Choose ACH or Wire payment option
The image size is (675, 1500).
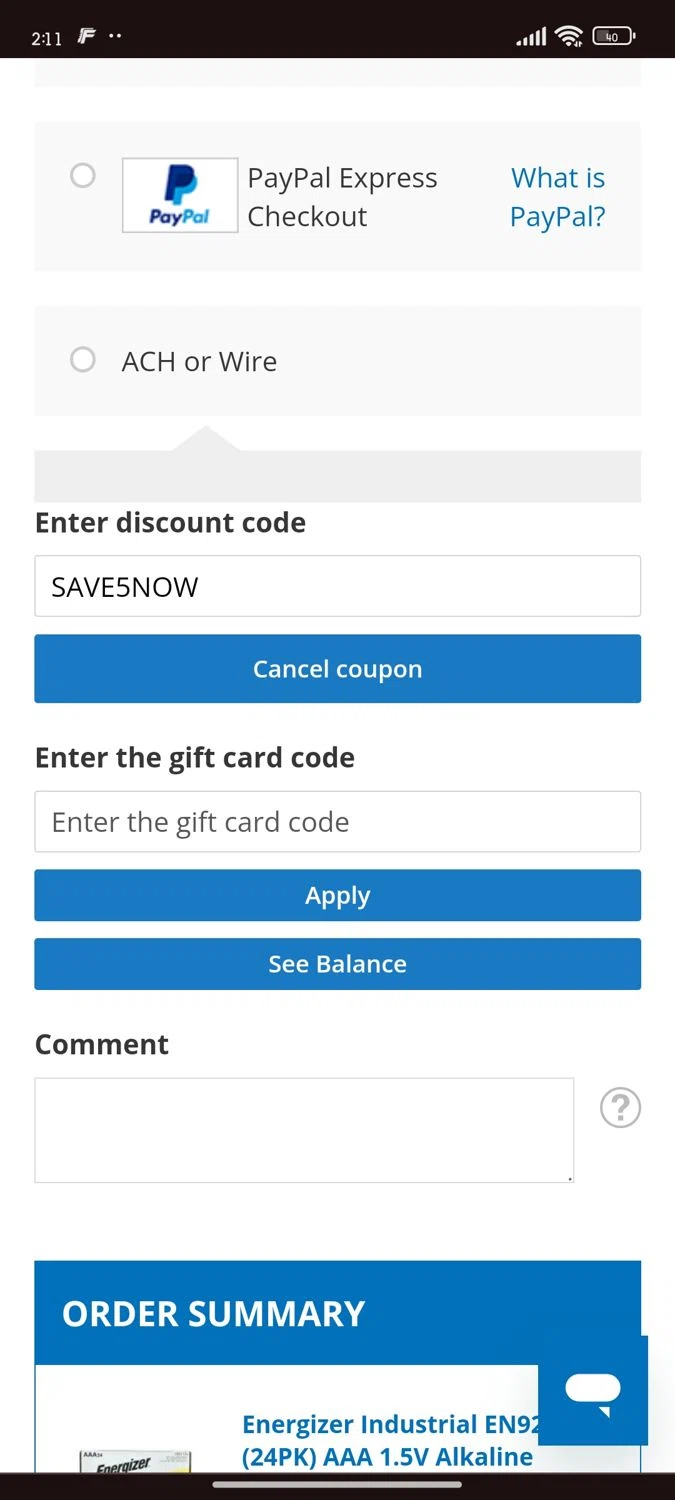[83, 360]
